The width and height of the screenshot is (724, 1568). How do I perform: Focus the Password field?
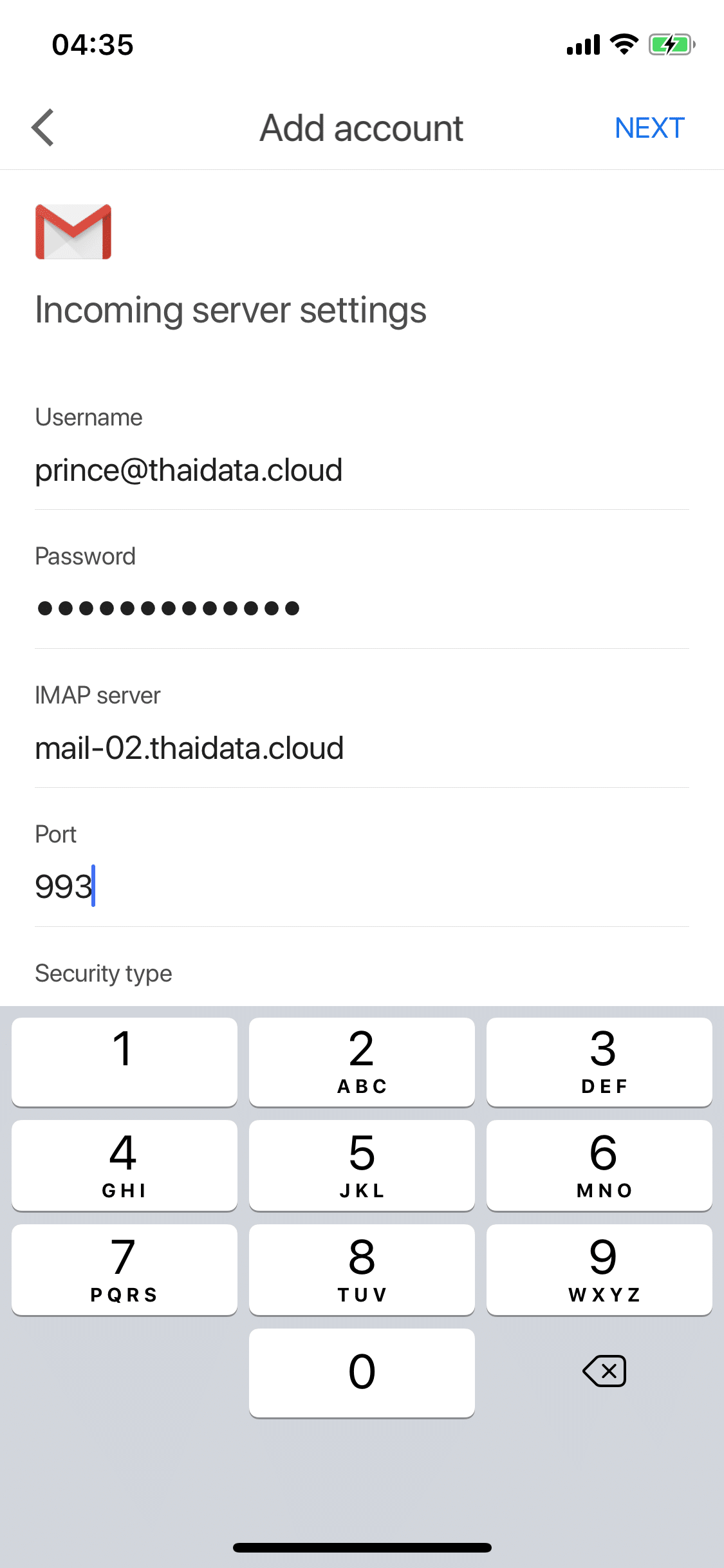point(360,608)
